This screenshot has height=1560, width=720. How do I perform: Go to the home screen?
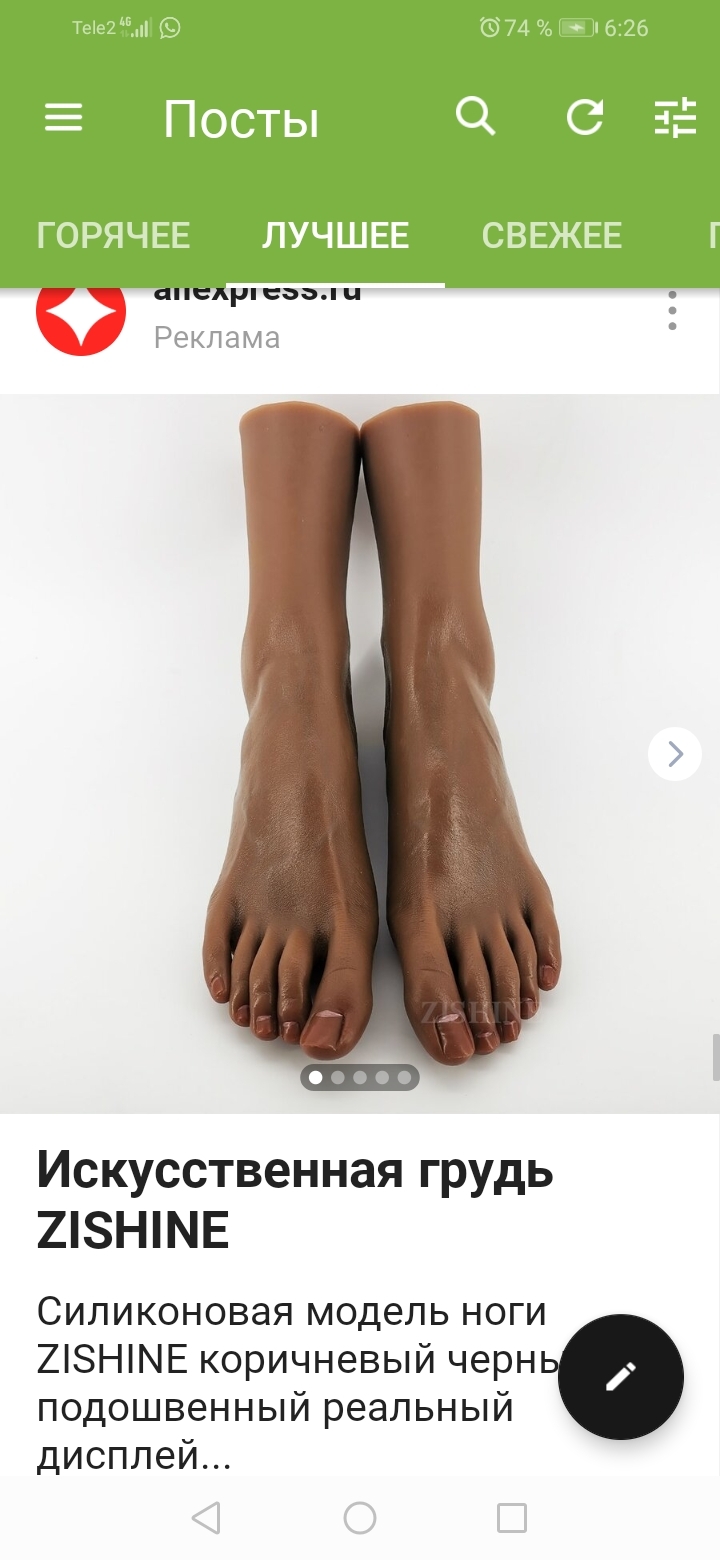[359, 1518]
